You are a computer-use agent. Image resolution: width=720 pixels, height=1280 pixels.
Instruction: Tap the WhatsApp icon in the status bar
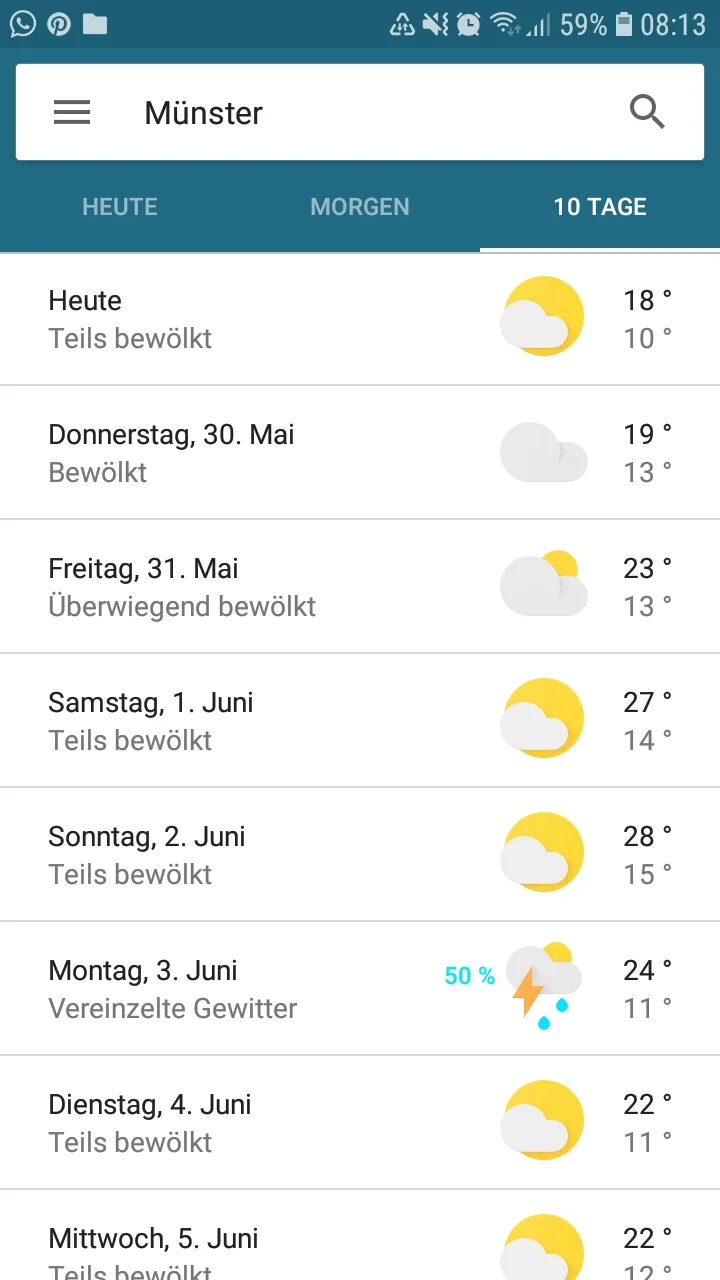[x=21, y=22]
